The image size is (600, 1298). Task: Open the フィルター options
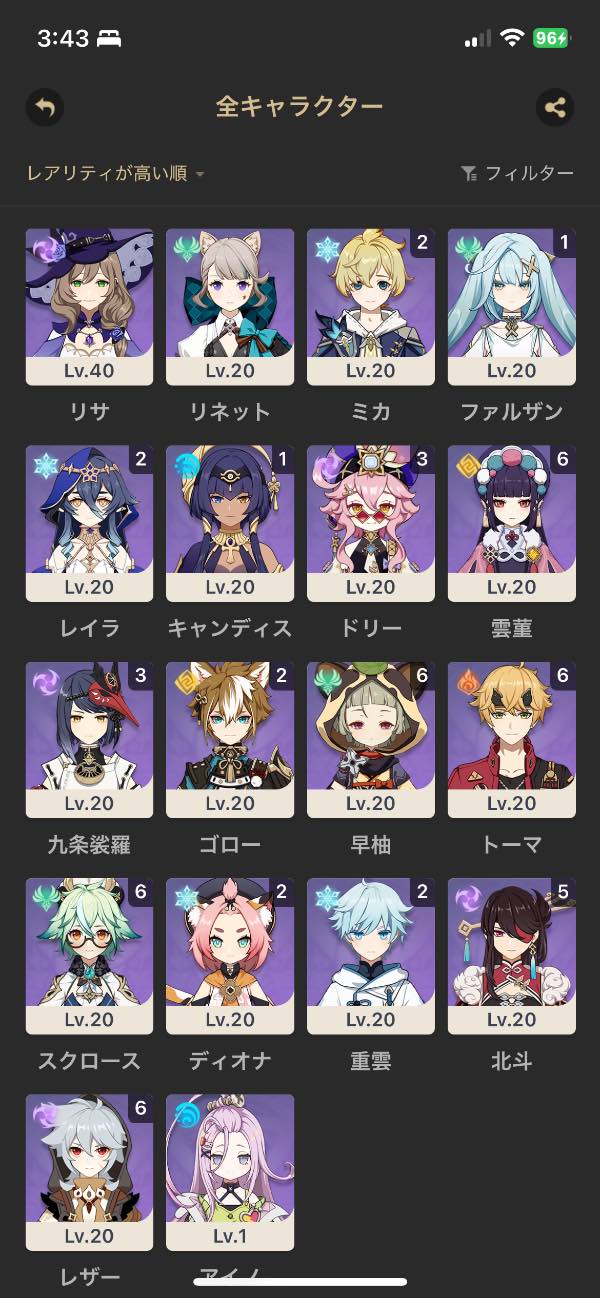[518, 174]
